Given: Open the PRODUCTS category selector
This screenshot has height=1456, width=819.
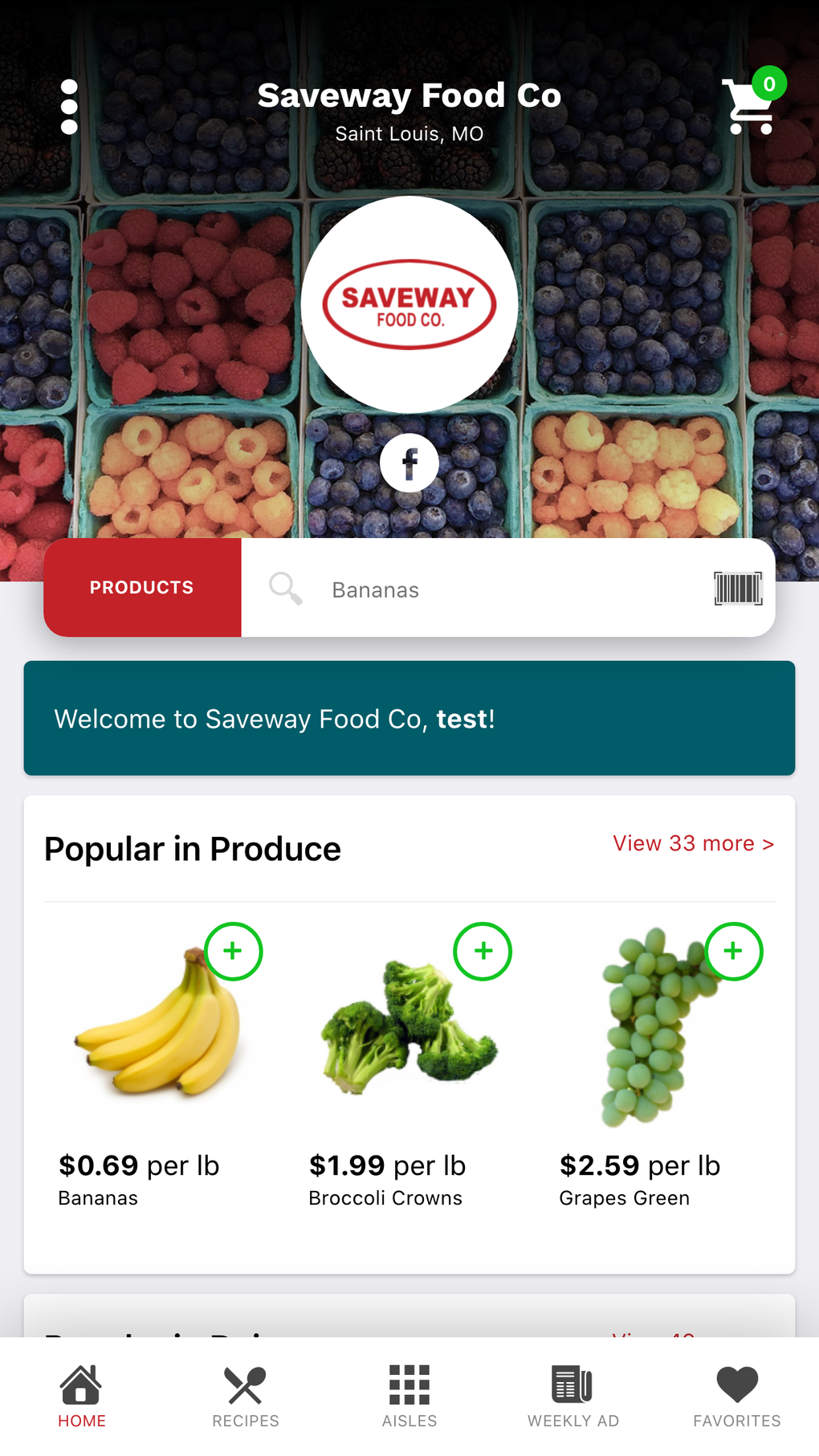Looking at the screenshot, I should 142,587.
